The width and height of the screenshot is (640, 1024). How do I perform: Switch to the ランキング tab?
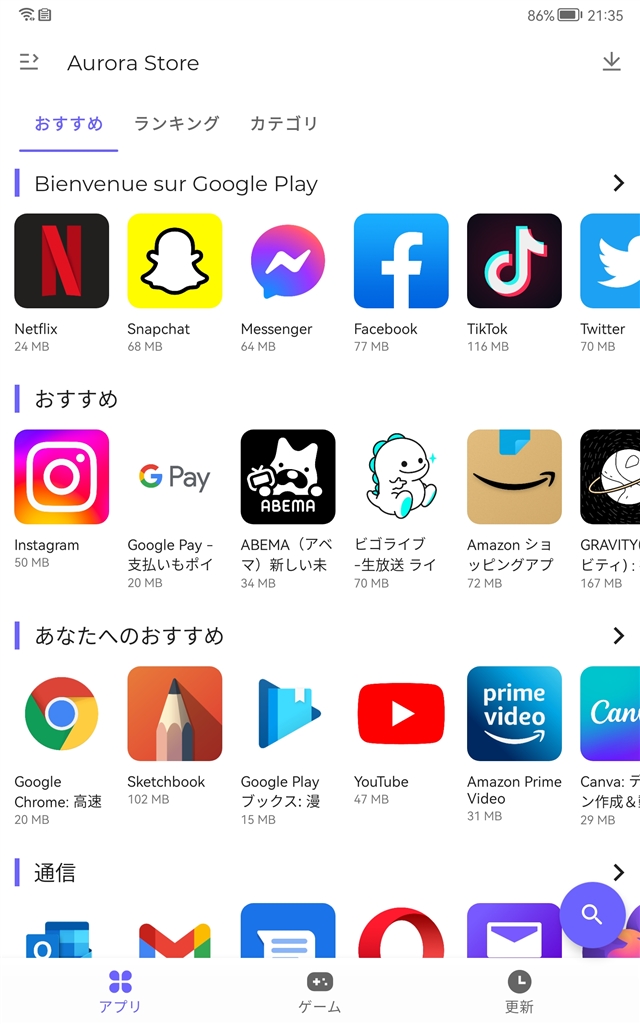click(x=176, y=124)
